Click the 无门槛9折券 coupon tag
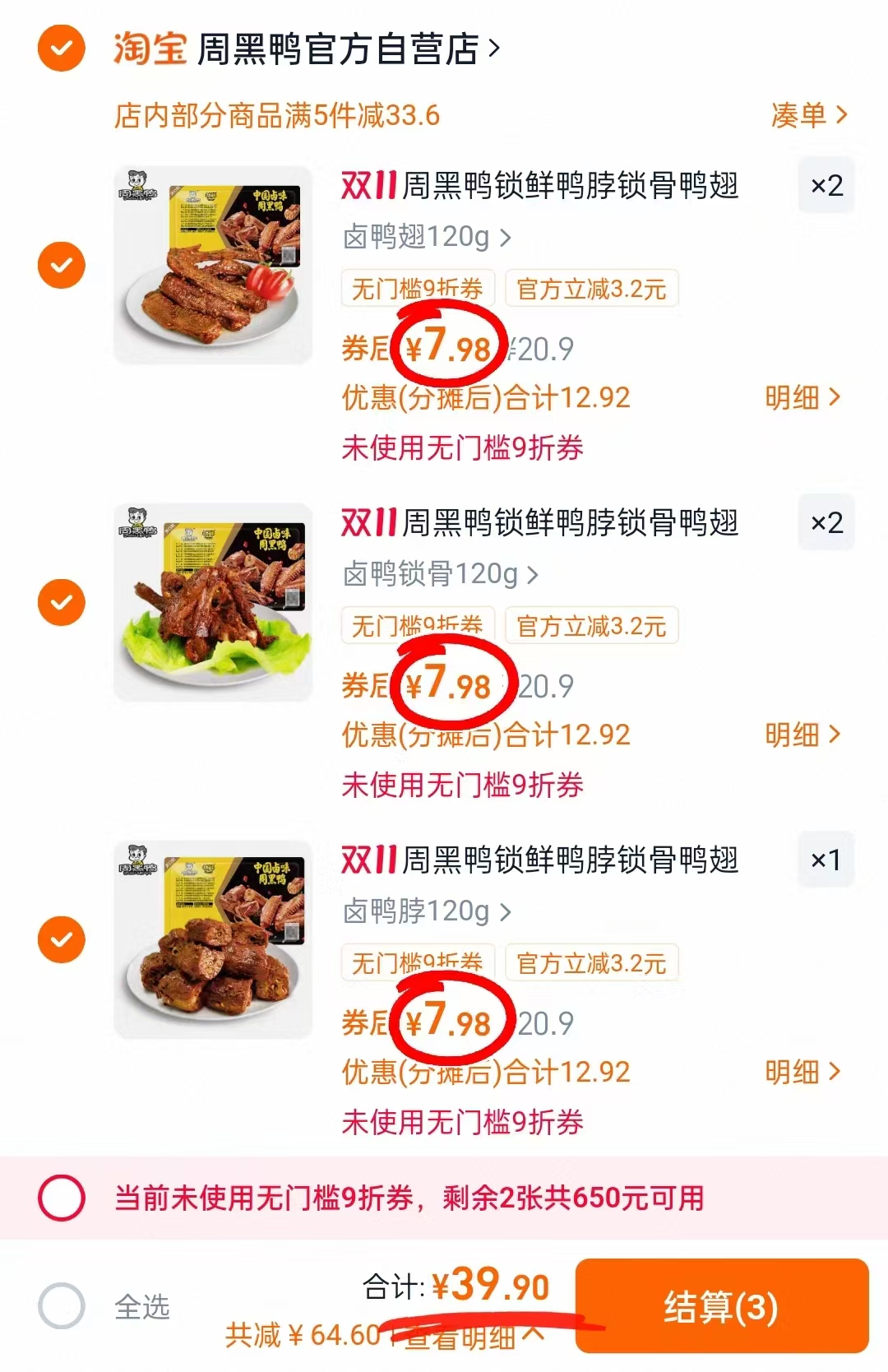888x1372 pixels. point(416,289)
